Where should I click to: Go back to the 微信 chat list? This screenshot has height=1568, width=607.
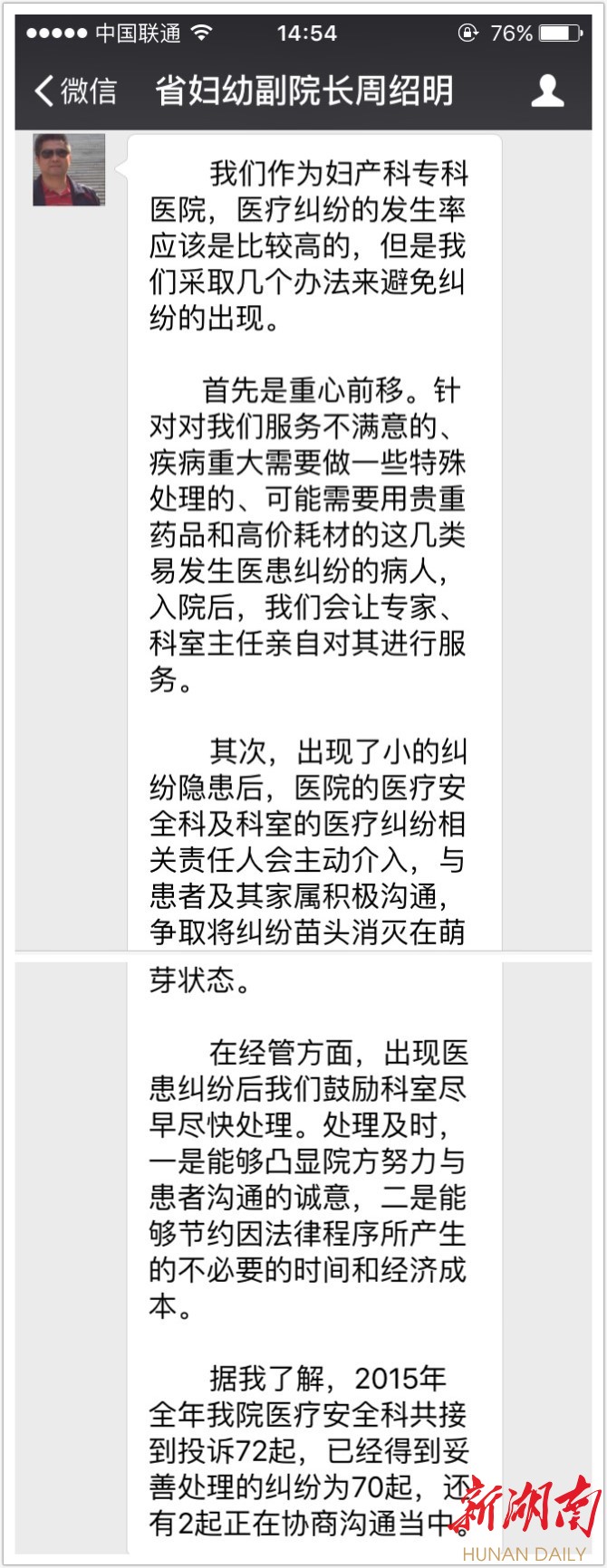74,91
